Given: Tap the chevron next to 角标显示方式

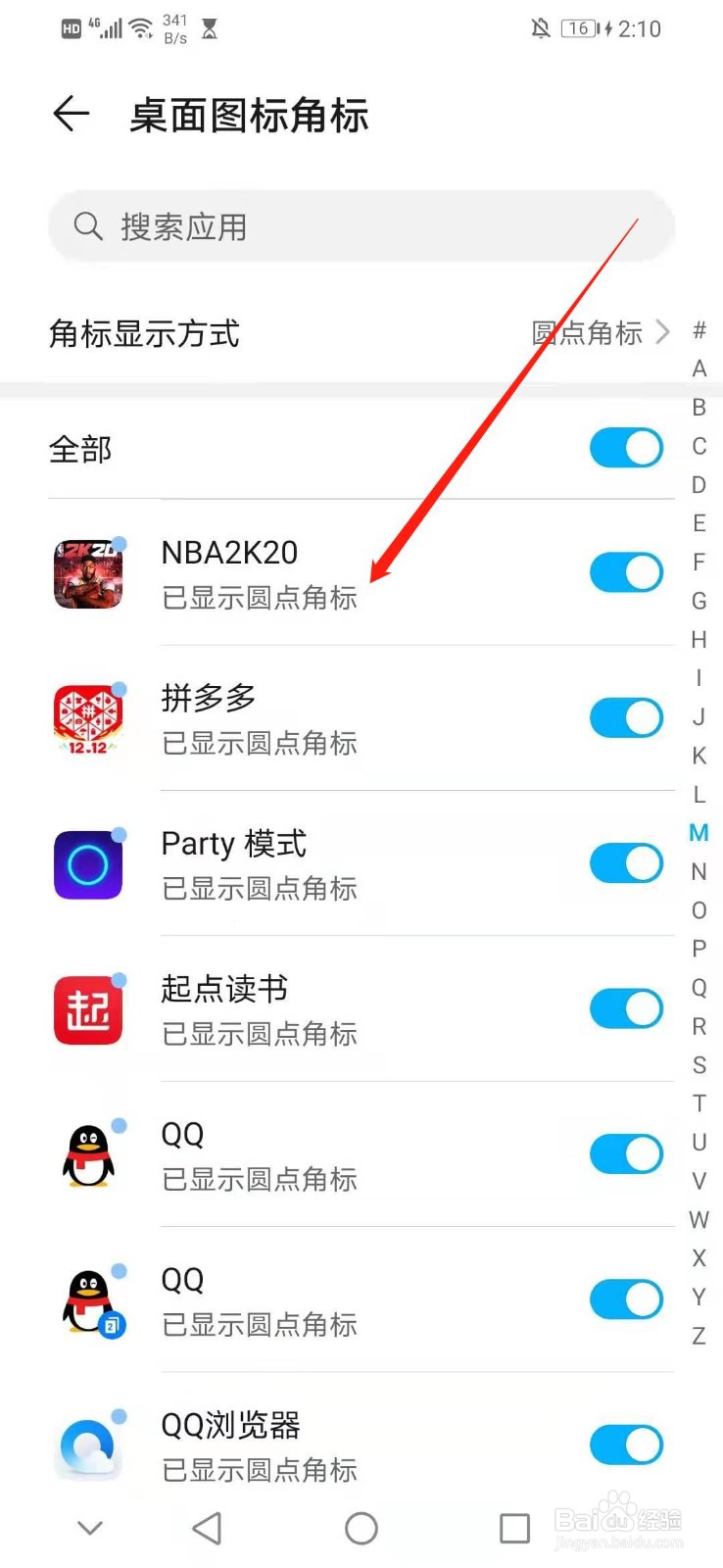Looking at the screenshot, I should (662, 333).
